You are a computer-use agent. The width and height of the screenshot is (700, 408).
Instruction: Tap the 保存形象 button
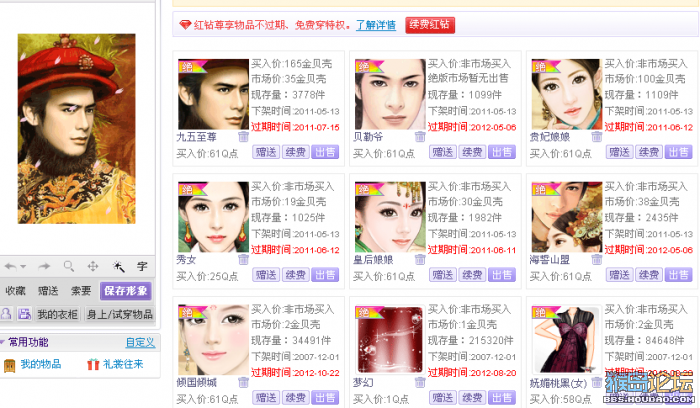point(126,291)
